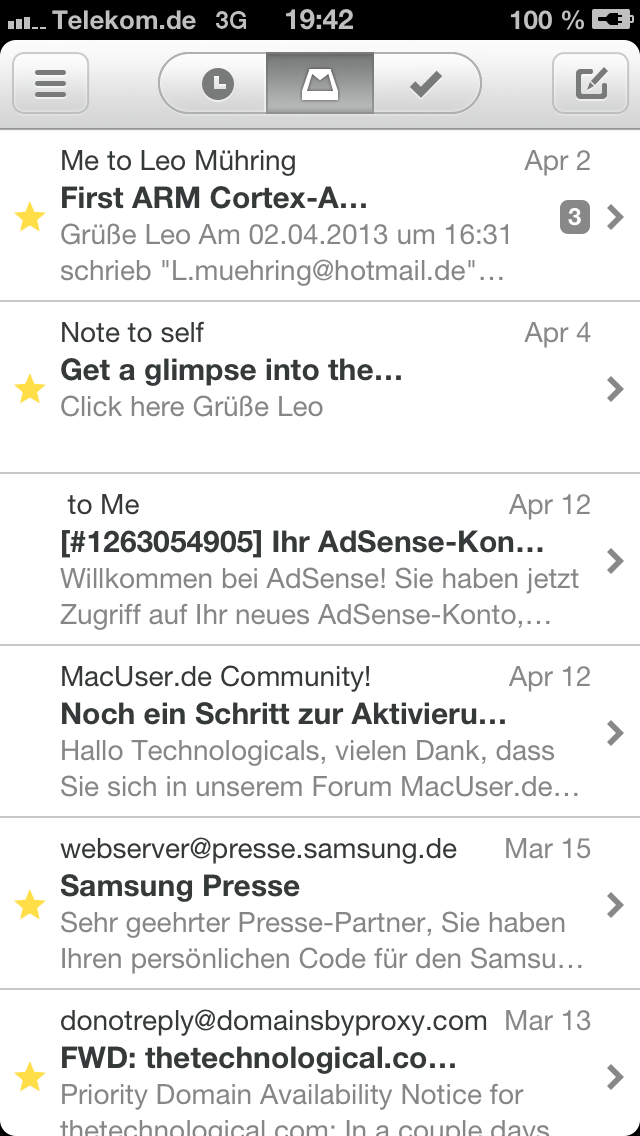
Task: Open the hamburger menu button
Action: click(50, 83)
